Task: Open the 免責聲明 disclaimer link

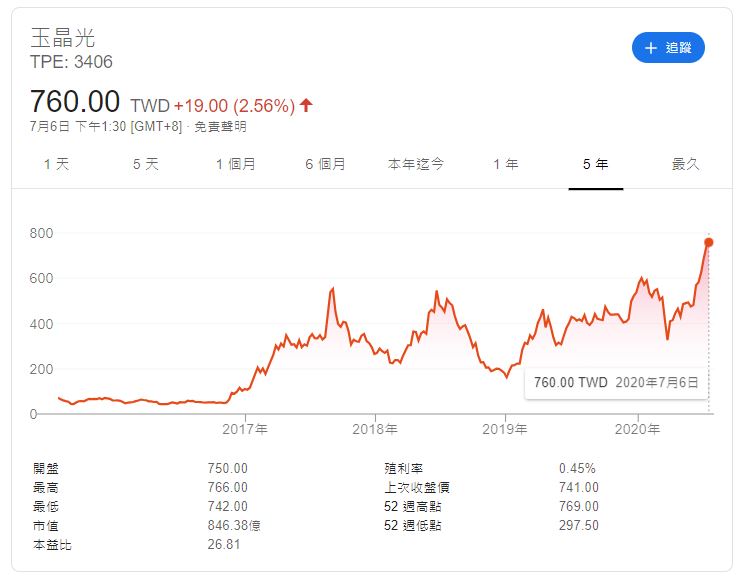Action: 220,127
